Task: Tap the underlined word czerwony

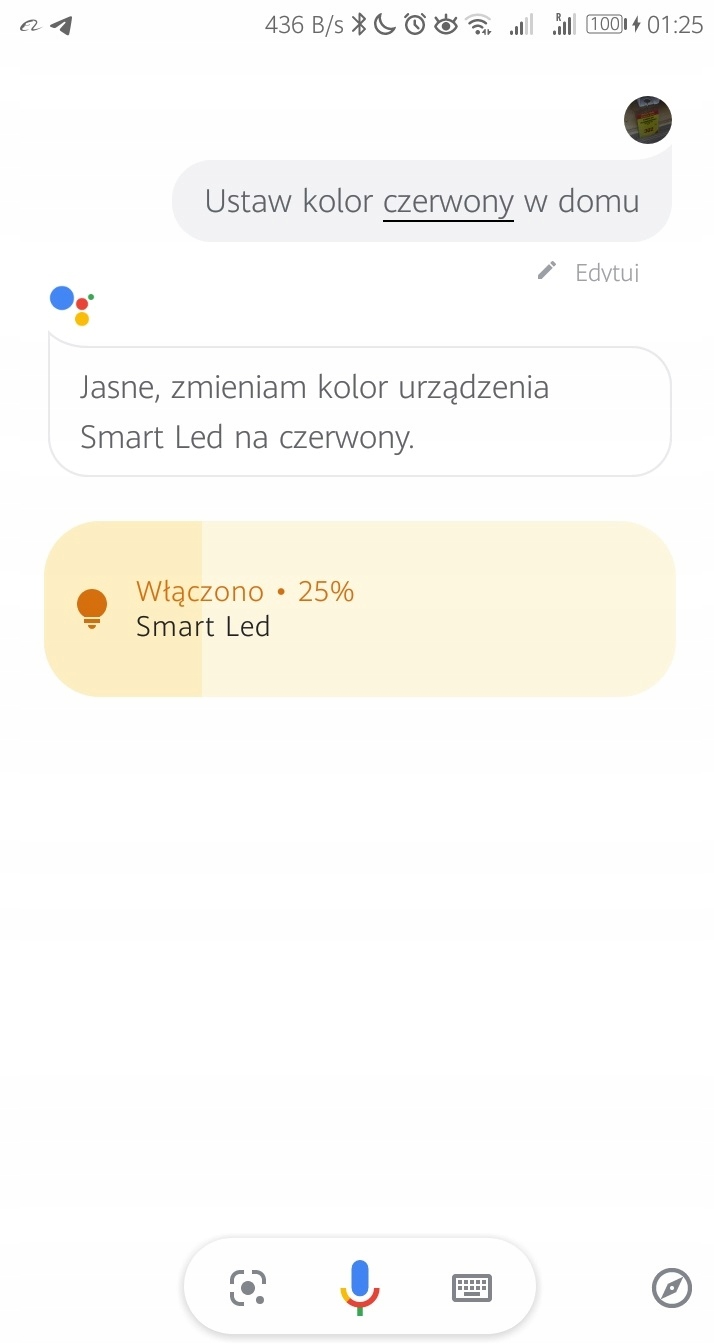Action: click(448, 201)
